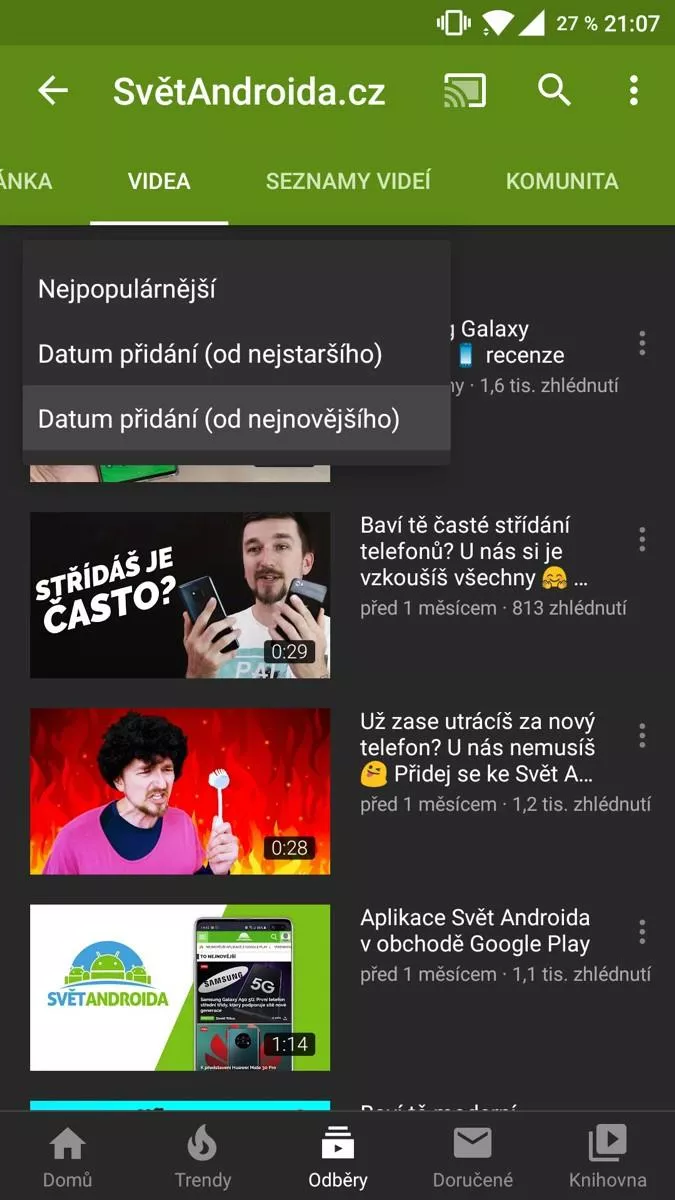Switch to the Seznamy videí tab
Screen dimensions: 675x1200
click(x=348, y=181)
